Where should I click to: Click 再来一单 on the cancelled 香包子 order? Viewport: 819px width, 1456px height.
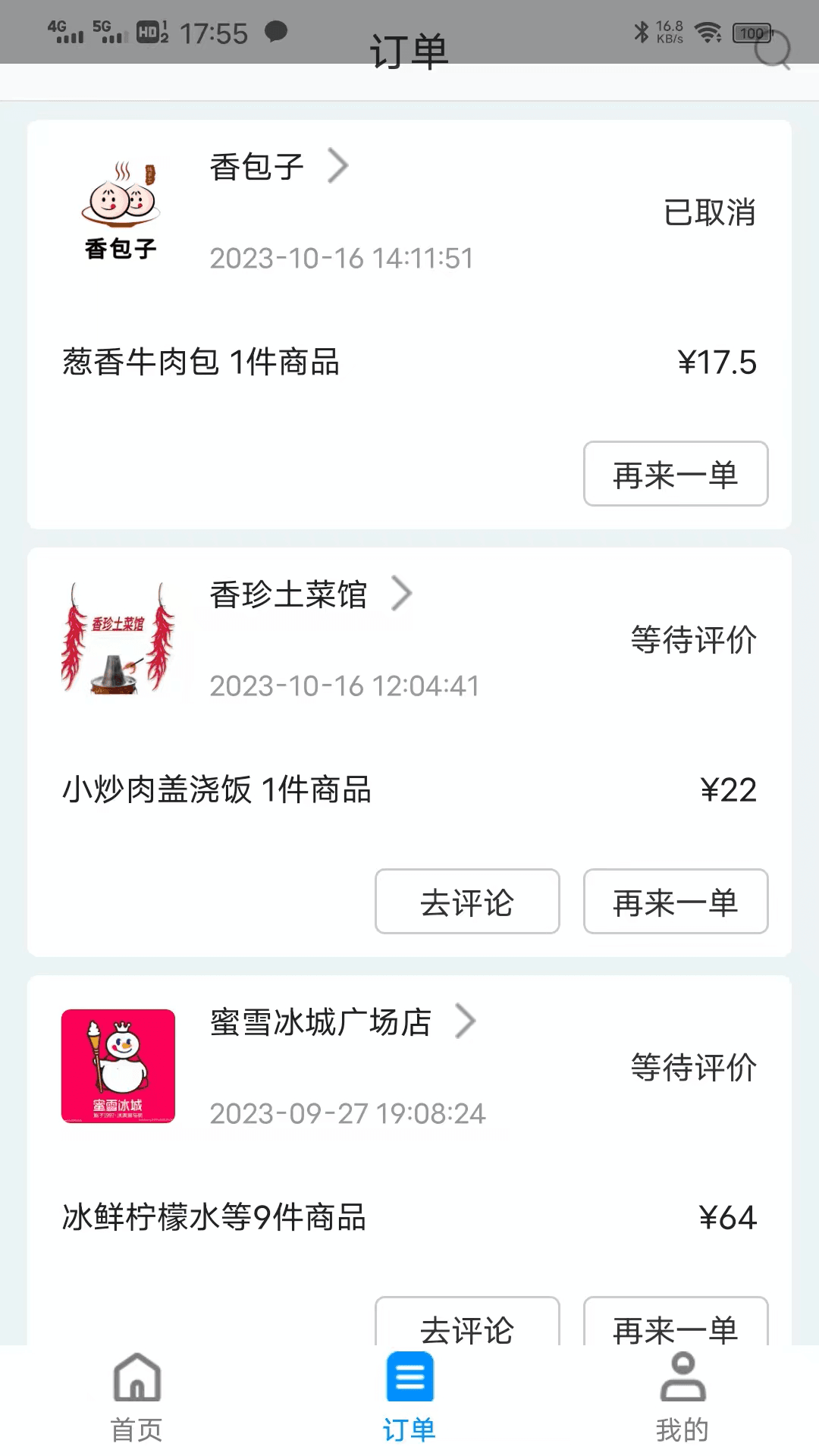pyautogui.click(x=675, y=474)
